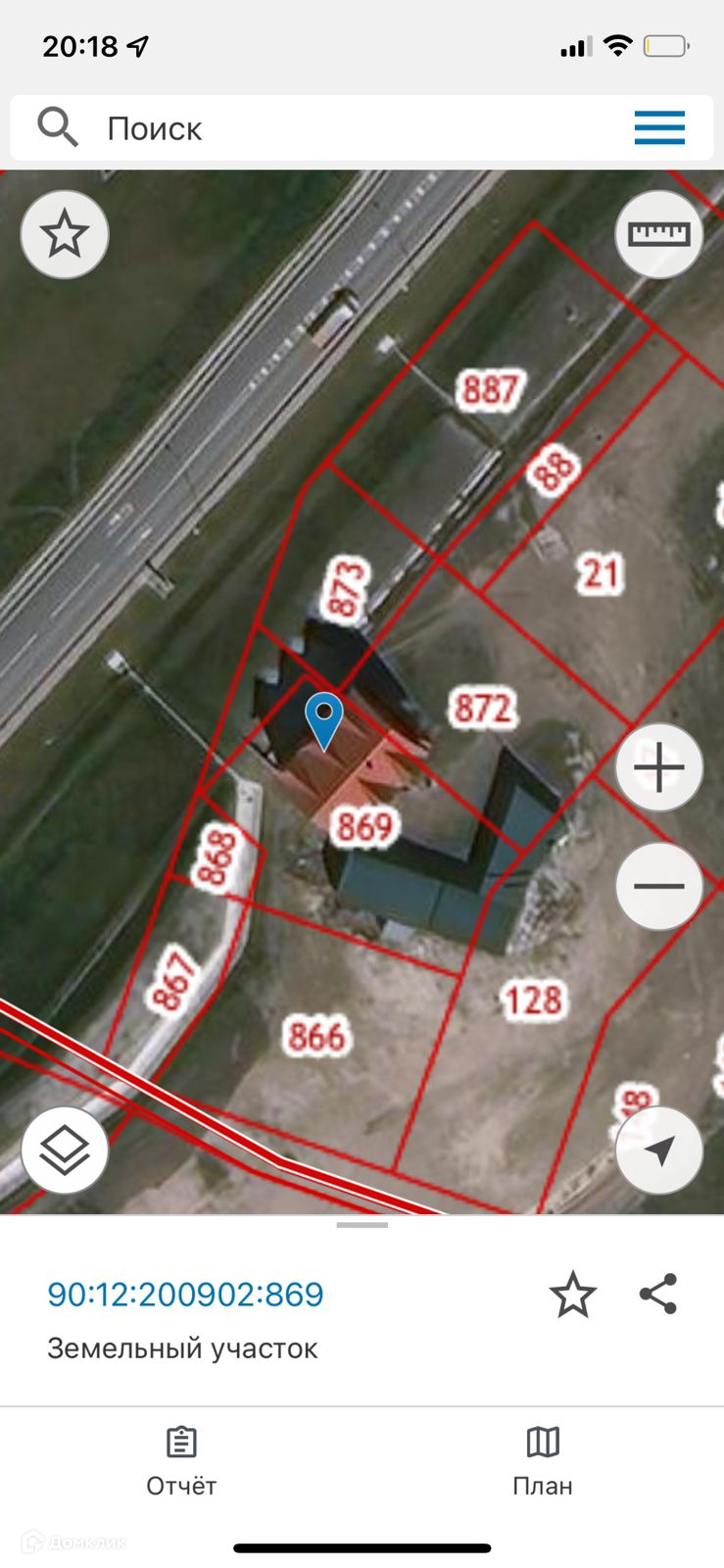Open cadastral number 90:12:200902:869 details

point(185,1295)
